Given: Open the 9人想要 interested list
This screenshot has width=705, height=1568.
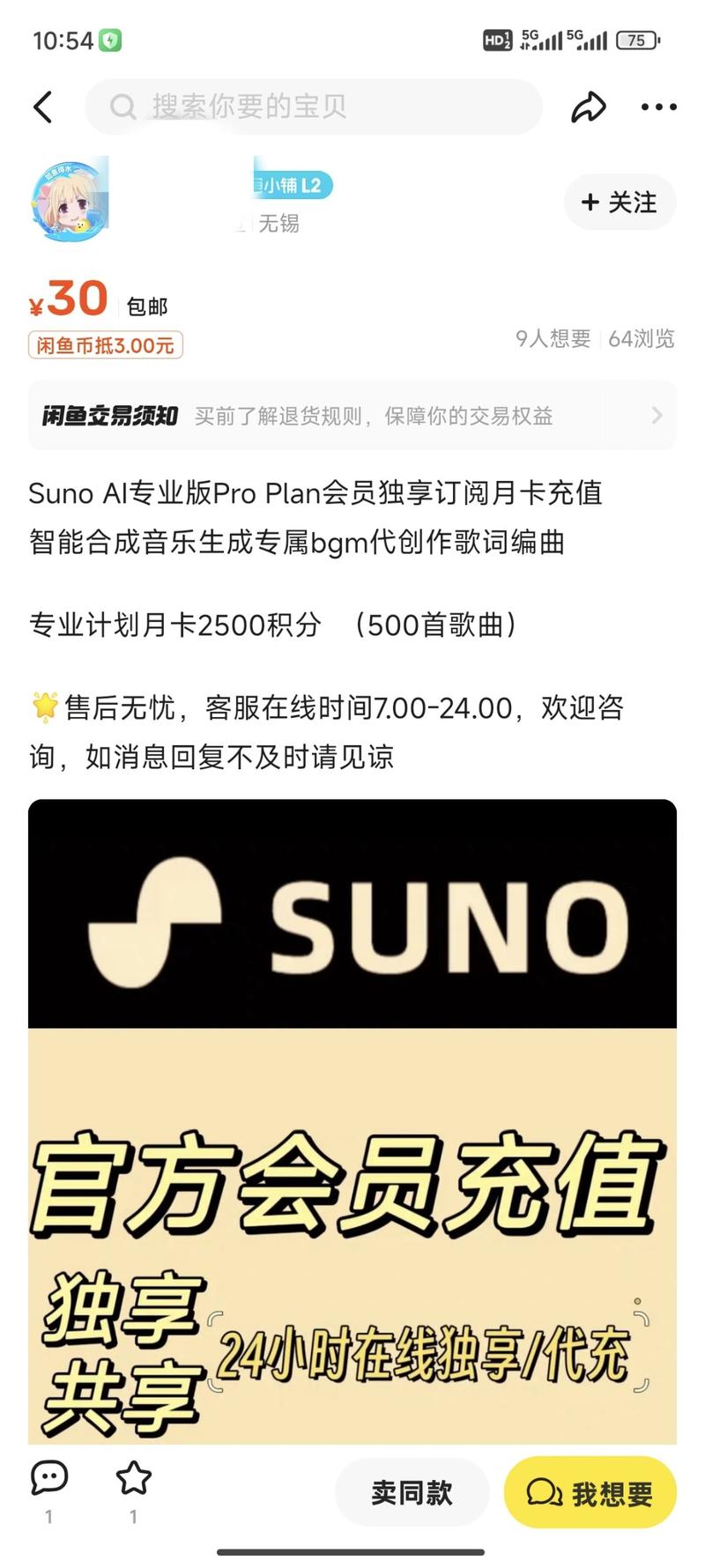Looking at the screenshot, I should click(553, 339).
